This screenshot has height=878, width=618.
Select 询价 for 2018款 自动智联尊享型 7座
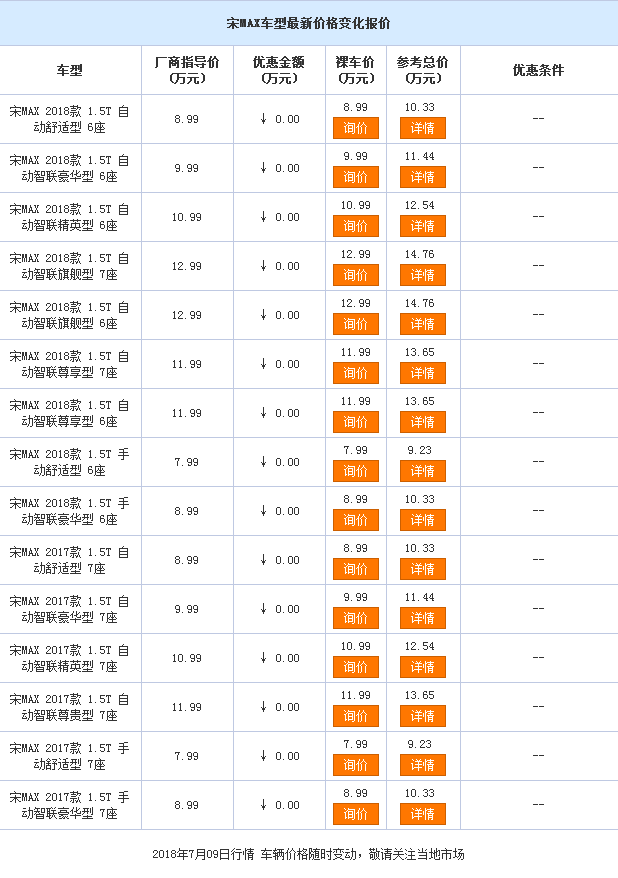coord(355,373)
